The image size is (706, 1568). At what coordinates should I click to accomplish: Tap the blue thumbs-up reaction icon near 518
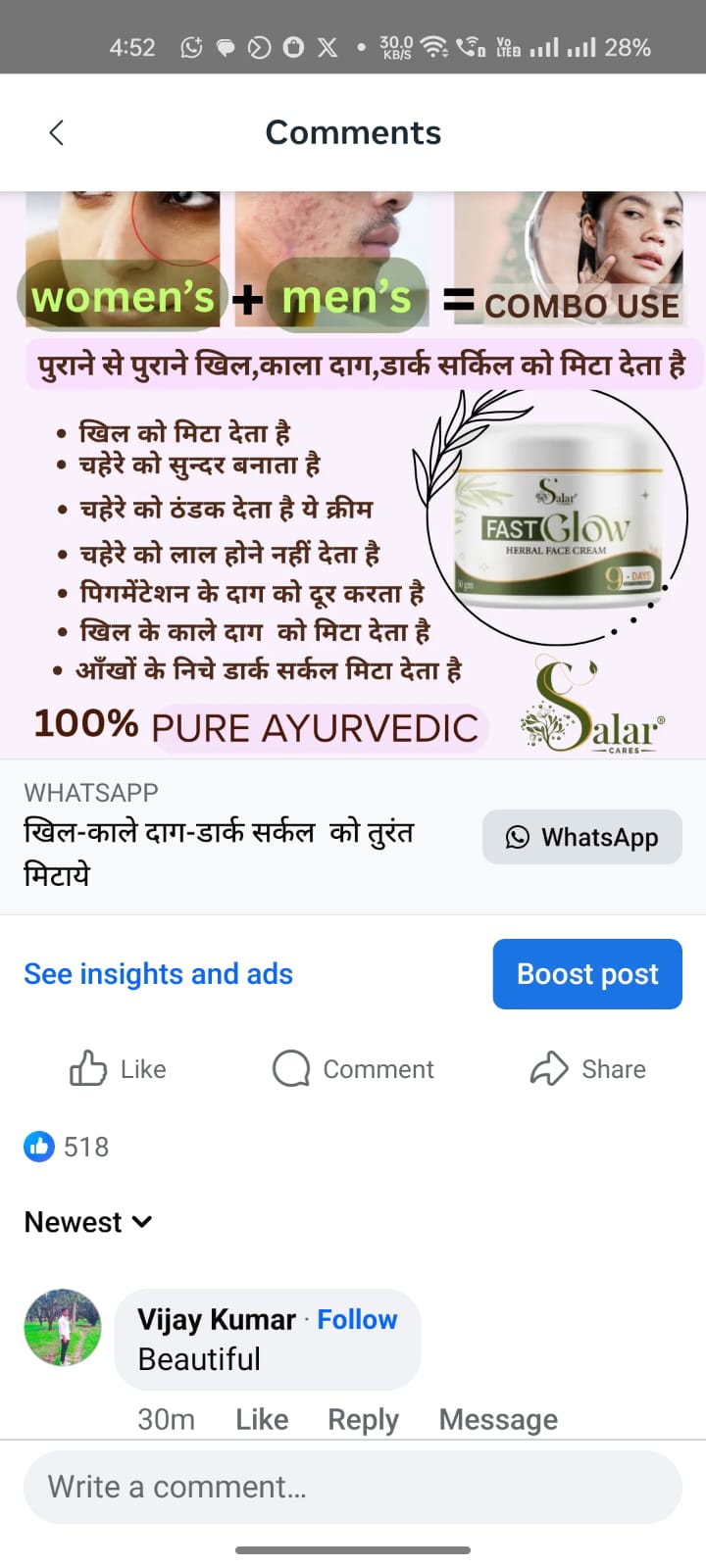click(38, 1146)
